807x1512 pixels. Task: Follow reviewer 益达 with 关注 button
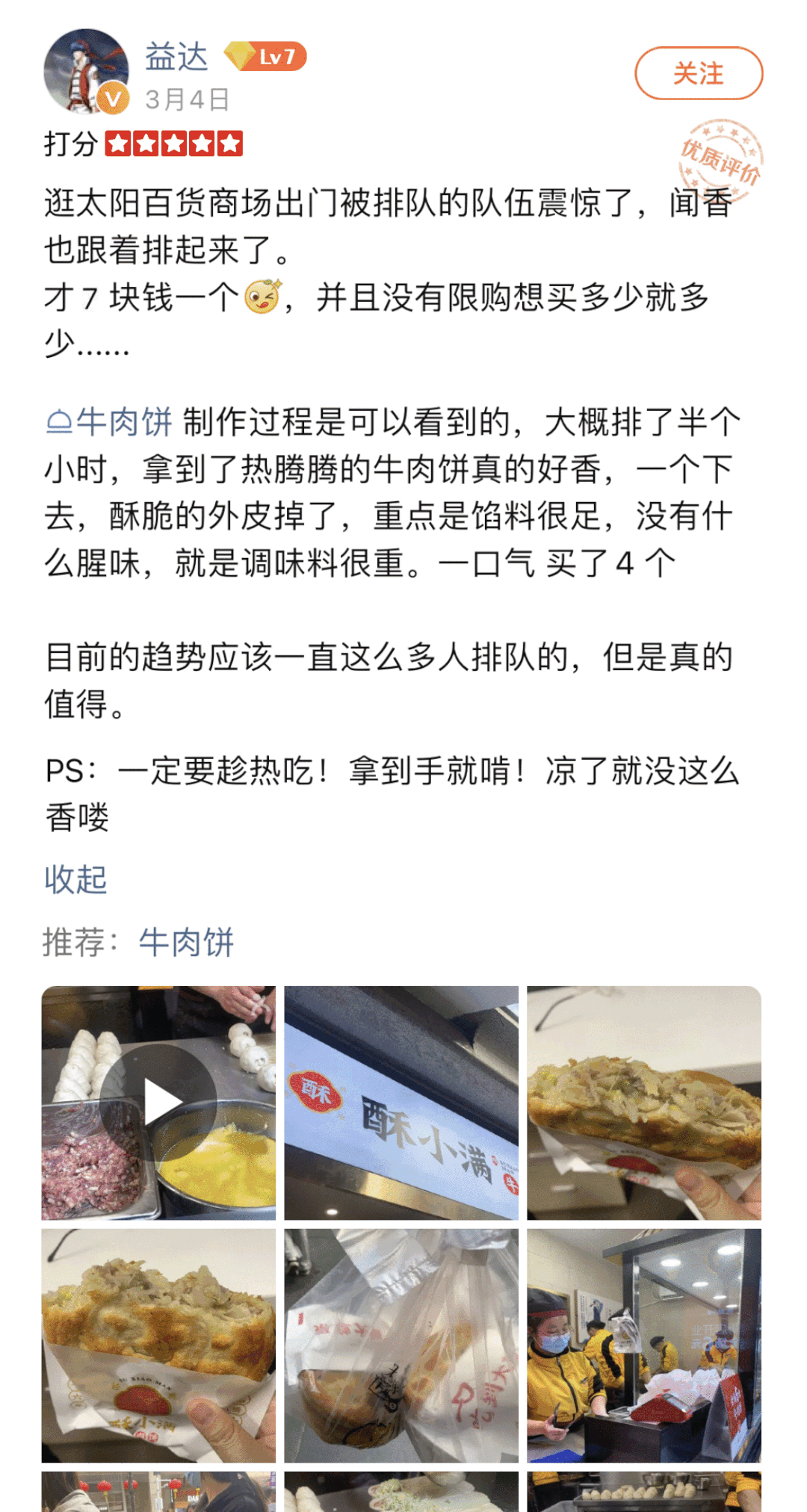tap(699, 73)
